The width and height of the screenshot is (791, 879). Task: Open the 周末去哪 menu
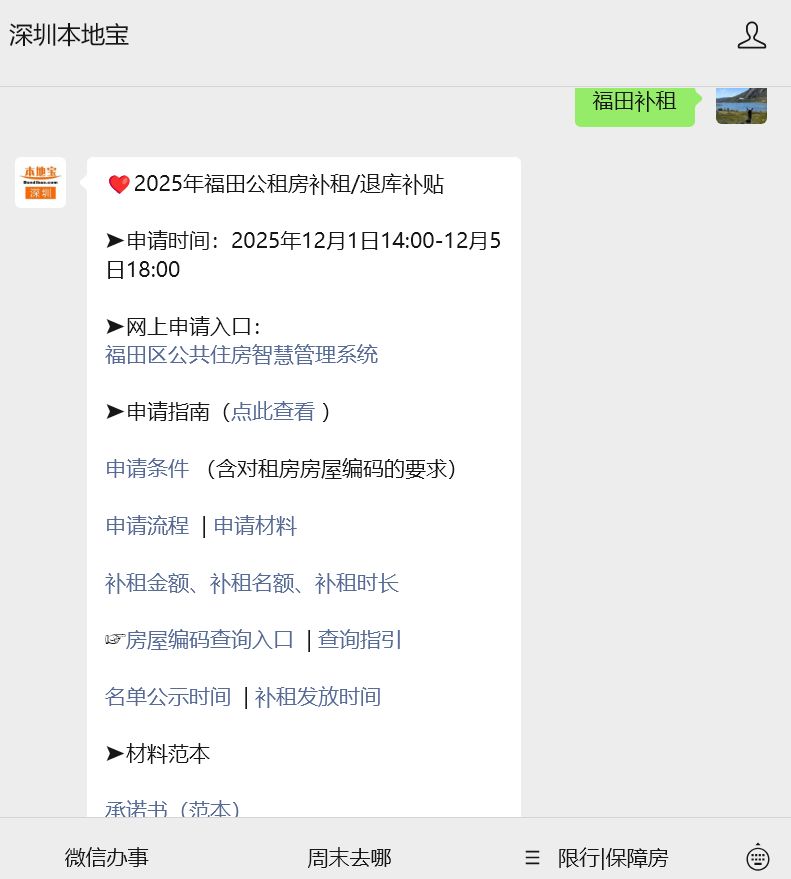click(349, 858)
